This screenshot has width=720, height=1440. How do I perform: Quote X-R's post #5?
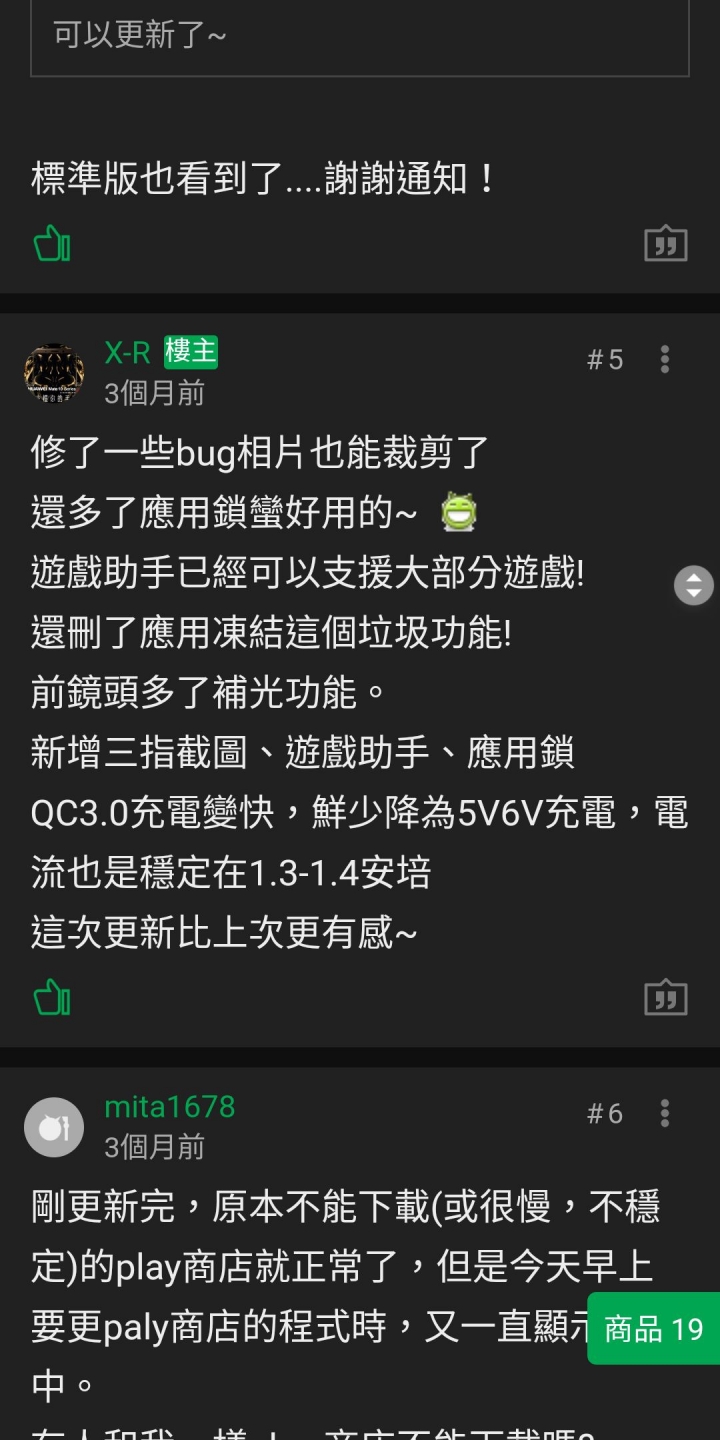pos(665,997)
